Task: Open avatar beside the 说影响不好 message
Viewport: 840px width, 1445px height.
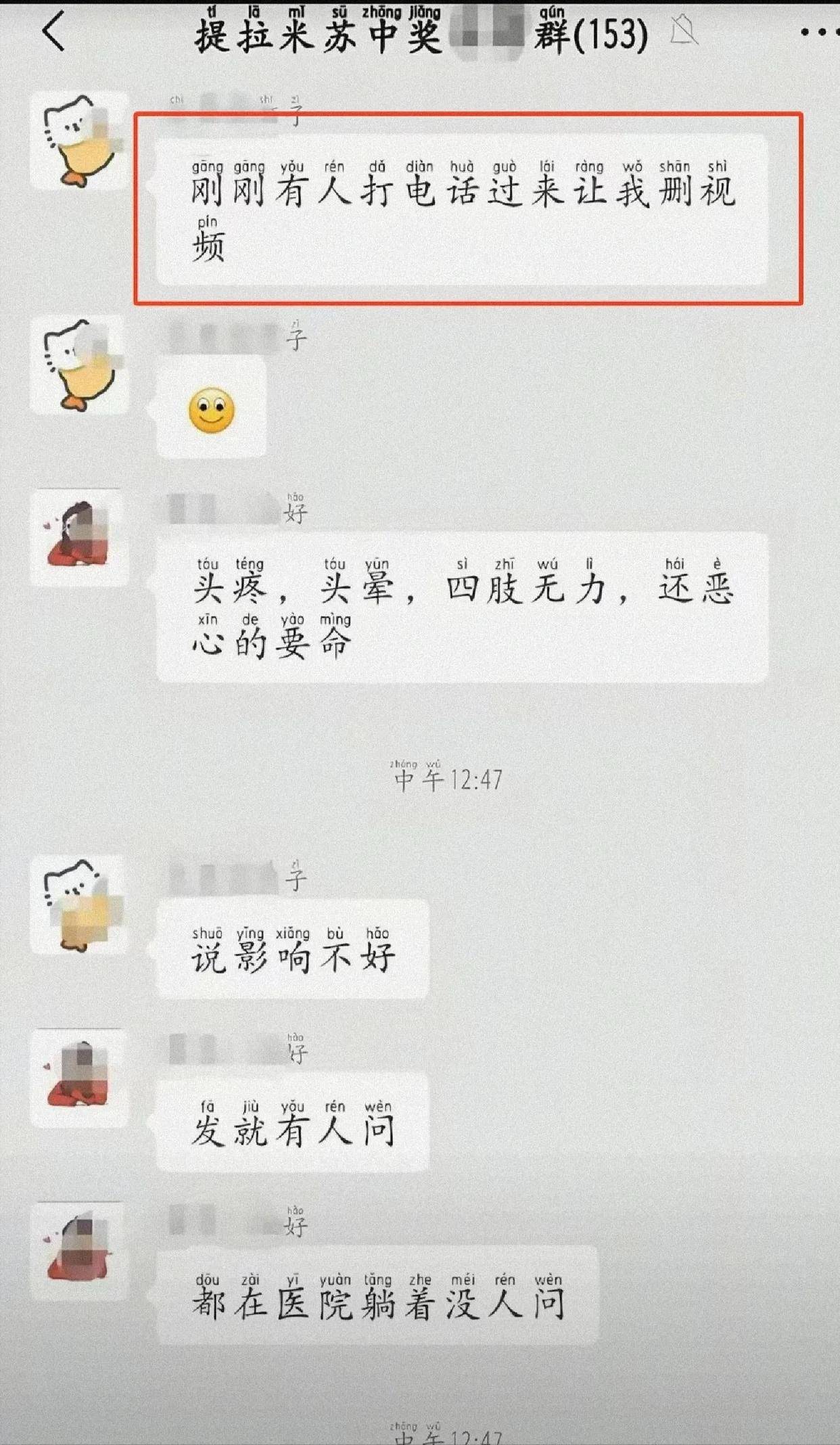Action: (79, 905)
